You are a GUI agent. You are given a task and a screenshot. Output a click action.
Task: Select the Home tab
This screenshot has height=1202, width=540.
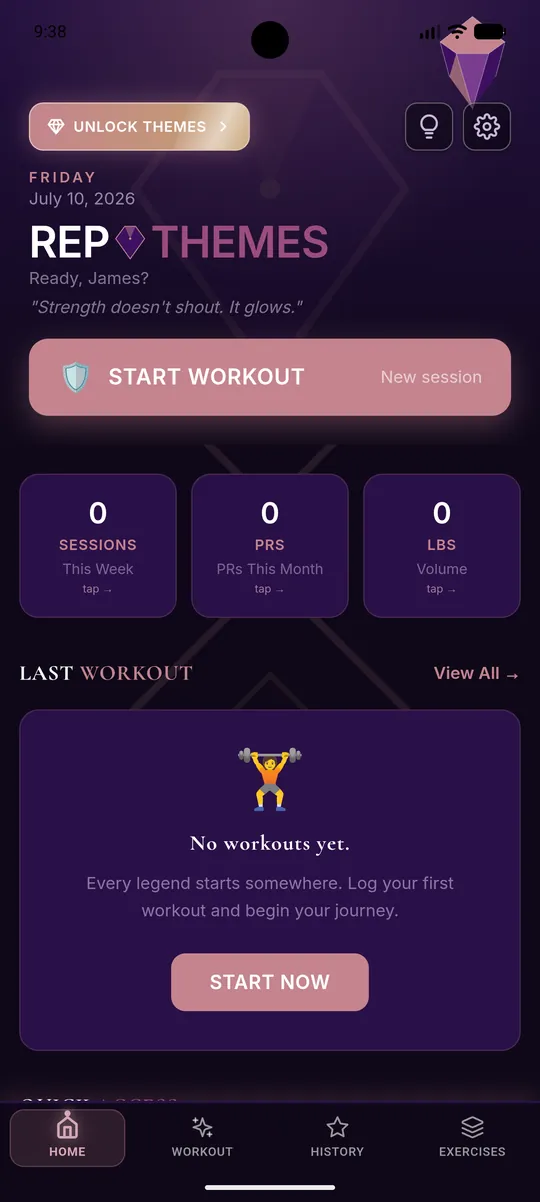[x=67, y=1138]
